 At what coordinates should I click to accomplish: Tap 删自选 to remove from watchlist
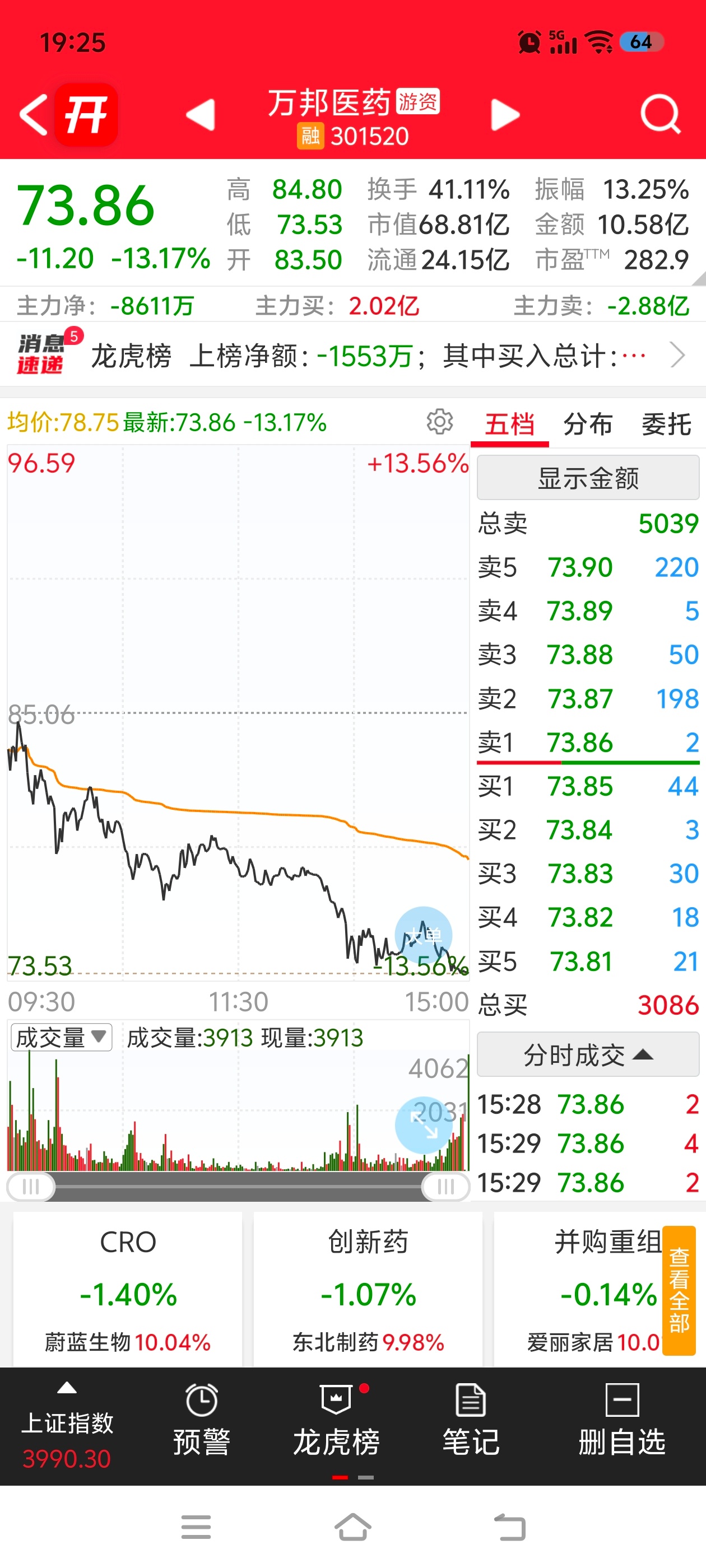622,1420
